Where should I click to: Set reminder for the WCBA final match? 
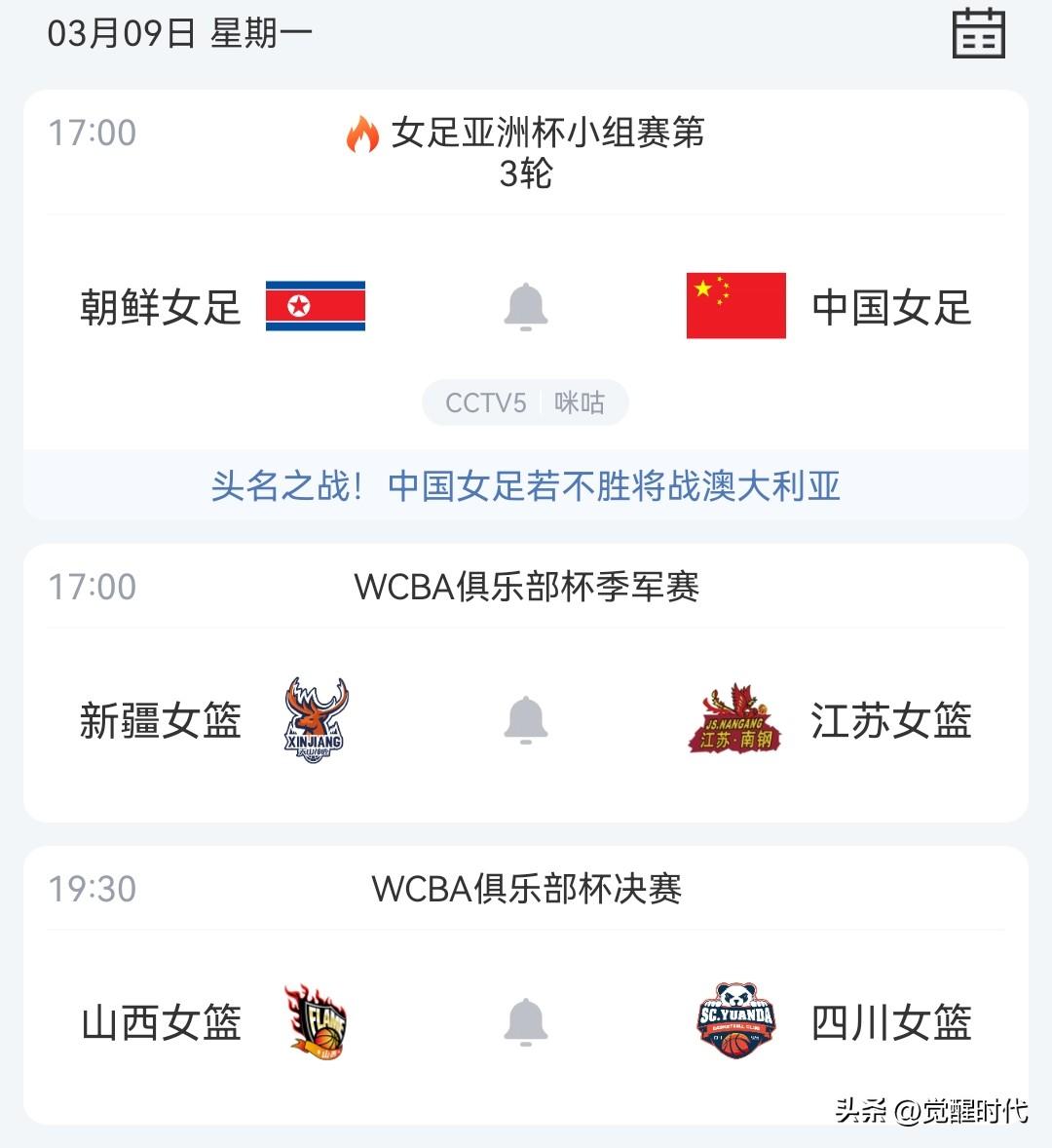pyautogui.click(x=526, y=1022)
